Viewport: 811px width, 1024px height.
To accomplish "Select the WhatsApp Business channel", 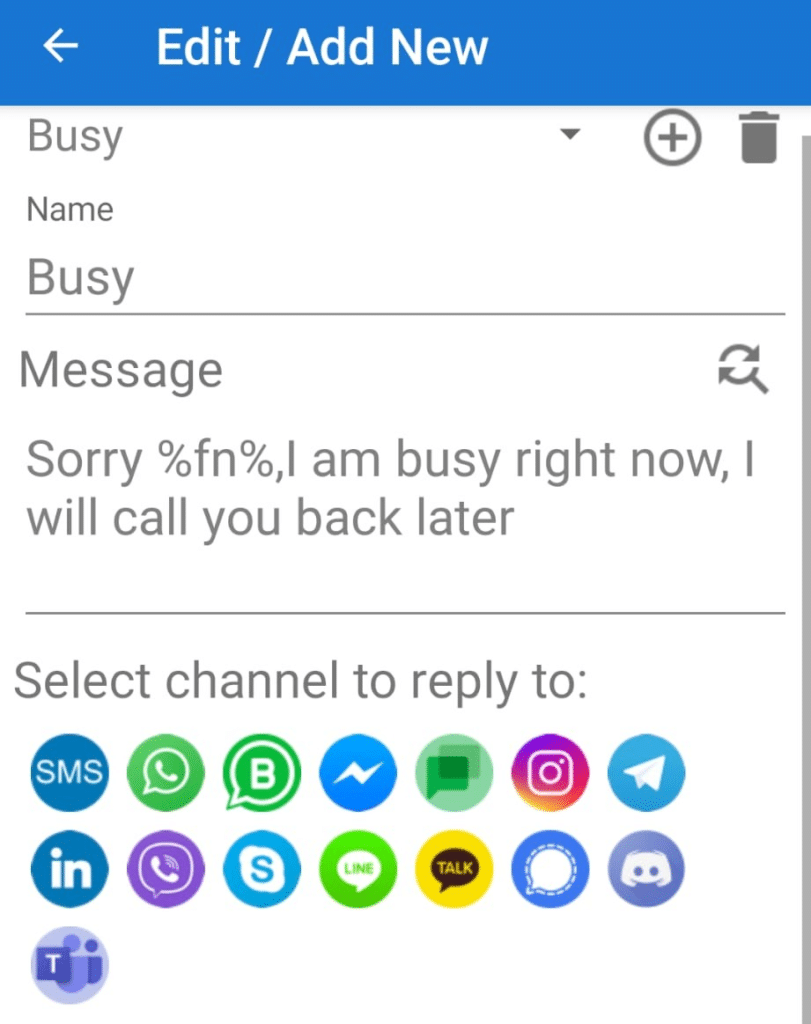I will coord(261,773).
